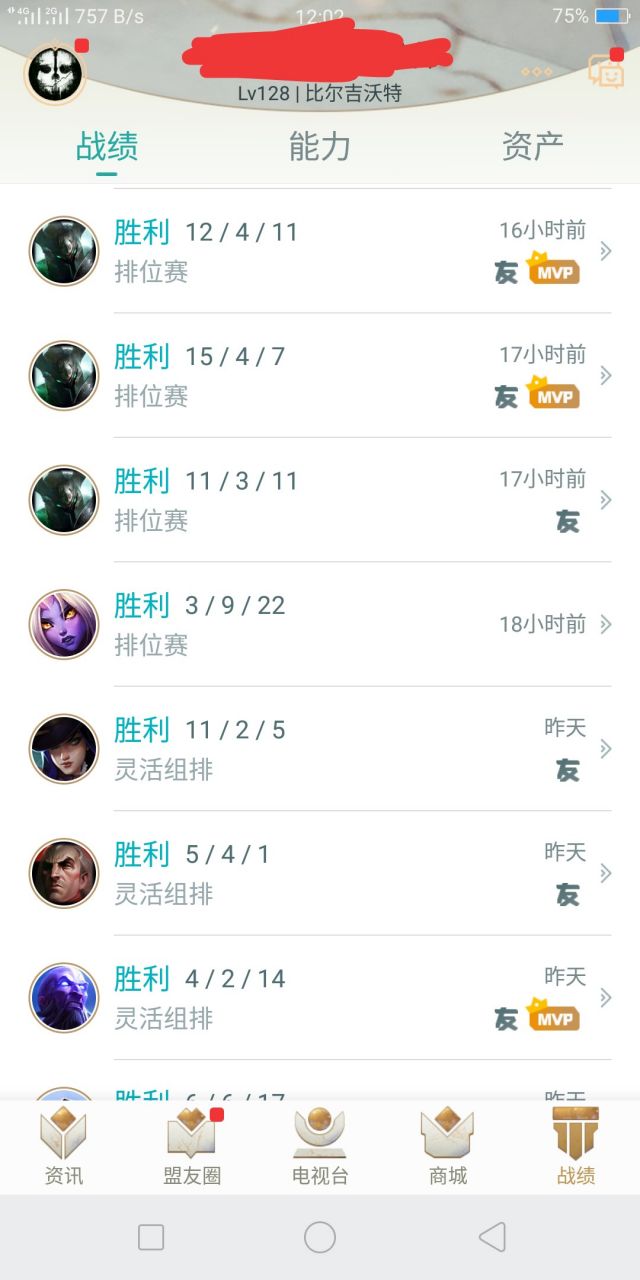This screenshot has width=640, height=1280.
Task: Select the 战绩 top tab
Action: [x=107, y=147]
